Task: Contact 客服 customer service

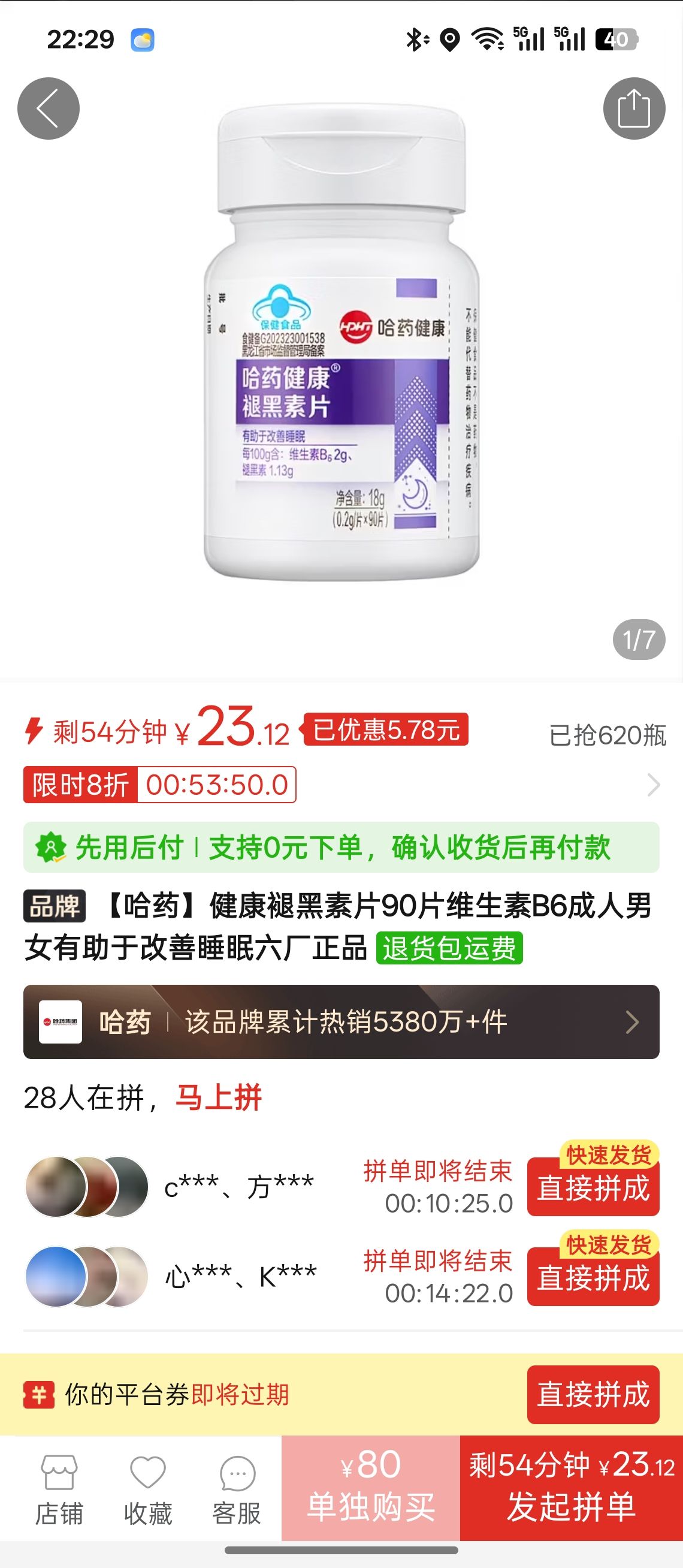Action: coord(237,1490)
